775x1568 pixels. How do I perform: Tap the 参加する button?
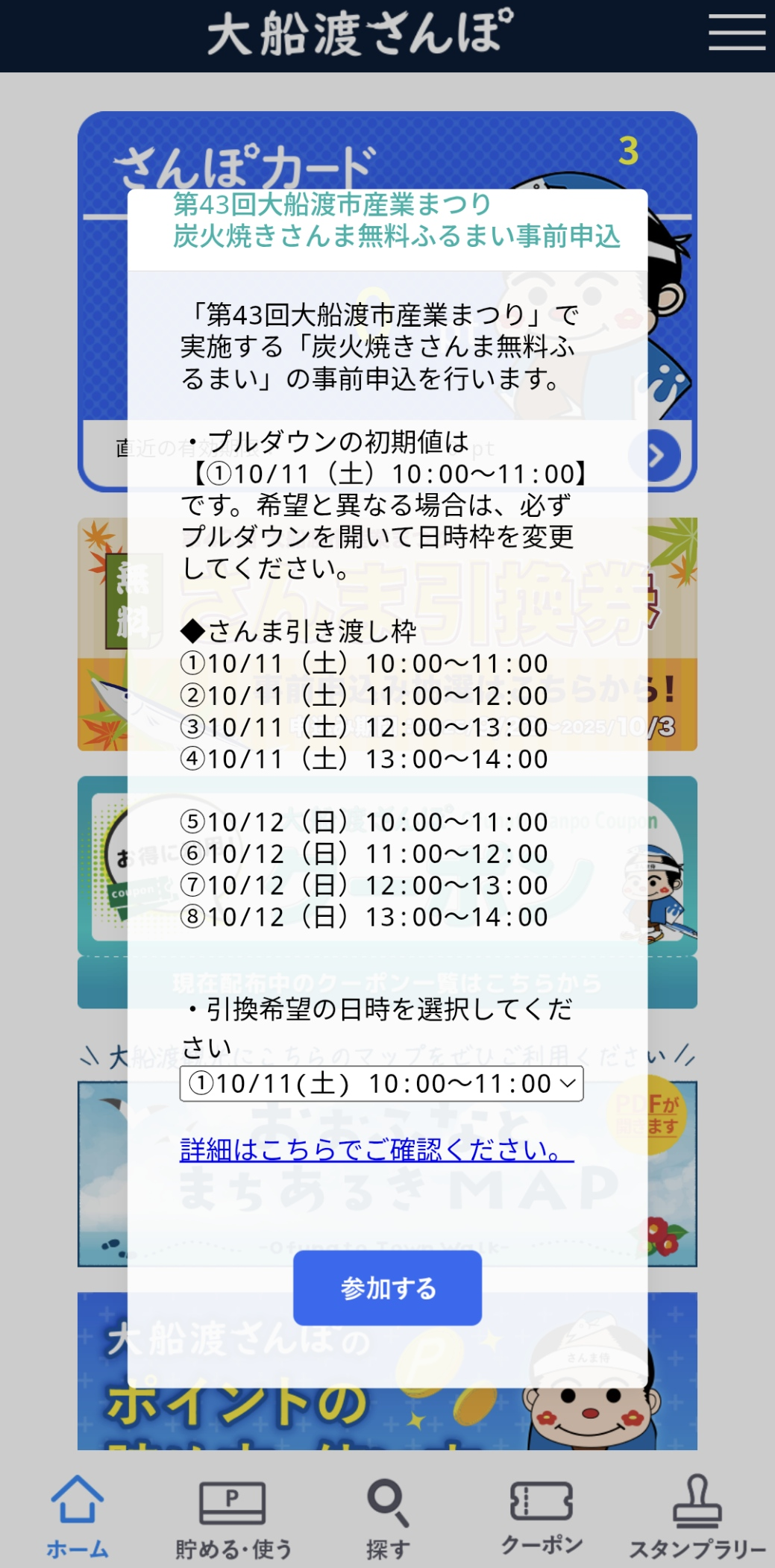point(387,1288)
